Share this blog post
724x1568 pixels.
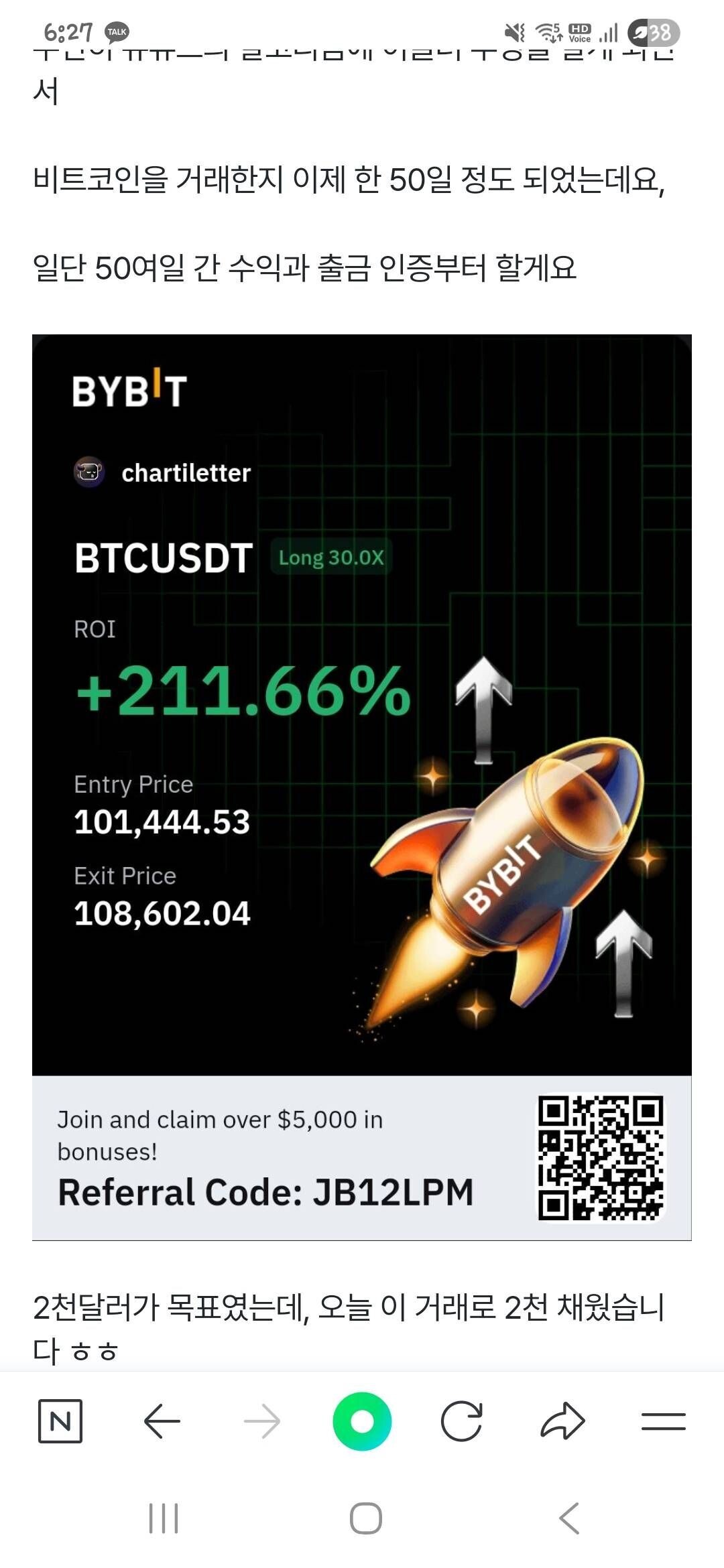562,1421
